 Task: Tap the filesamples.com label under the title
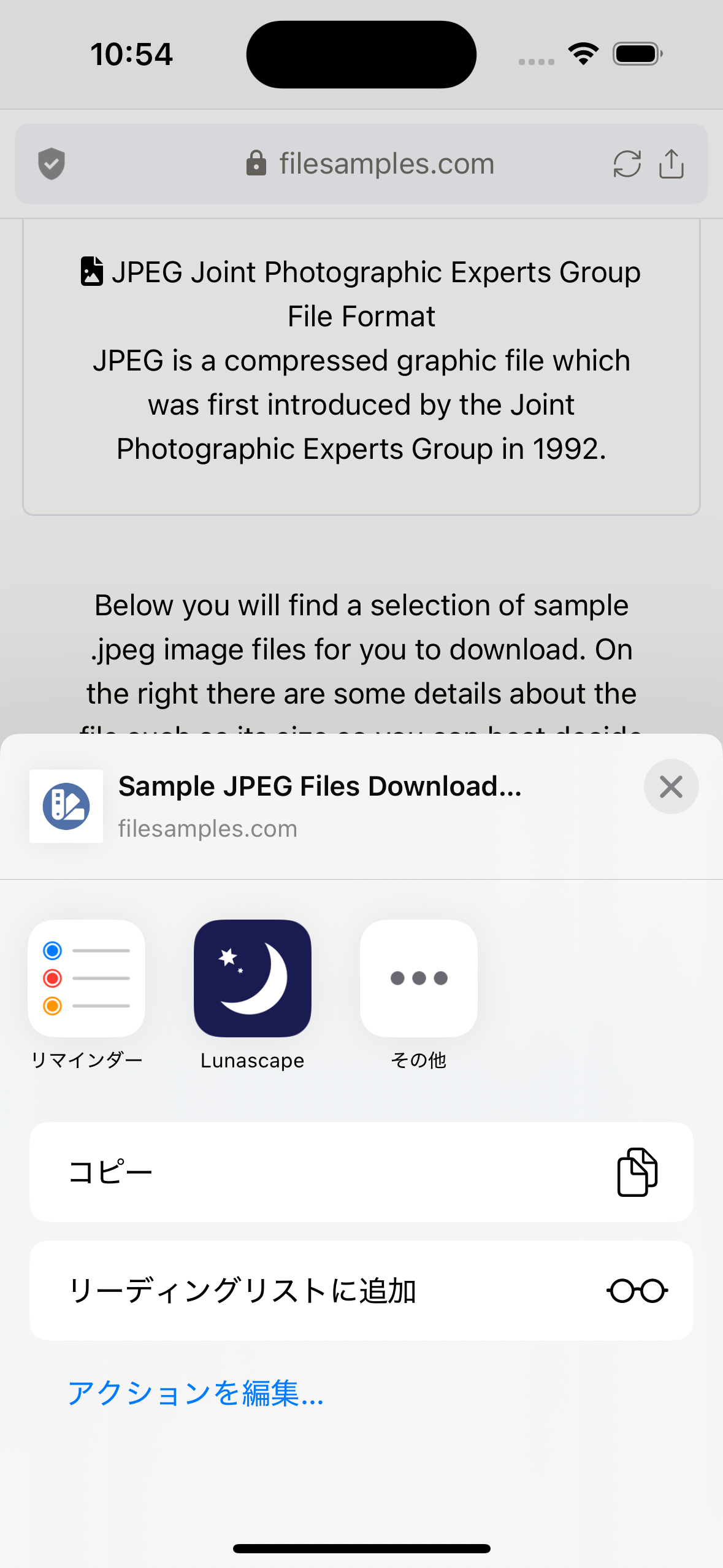(207, 828)
